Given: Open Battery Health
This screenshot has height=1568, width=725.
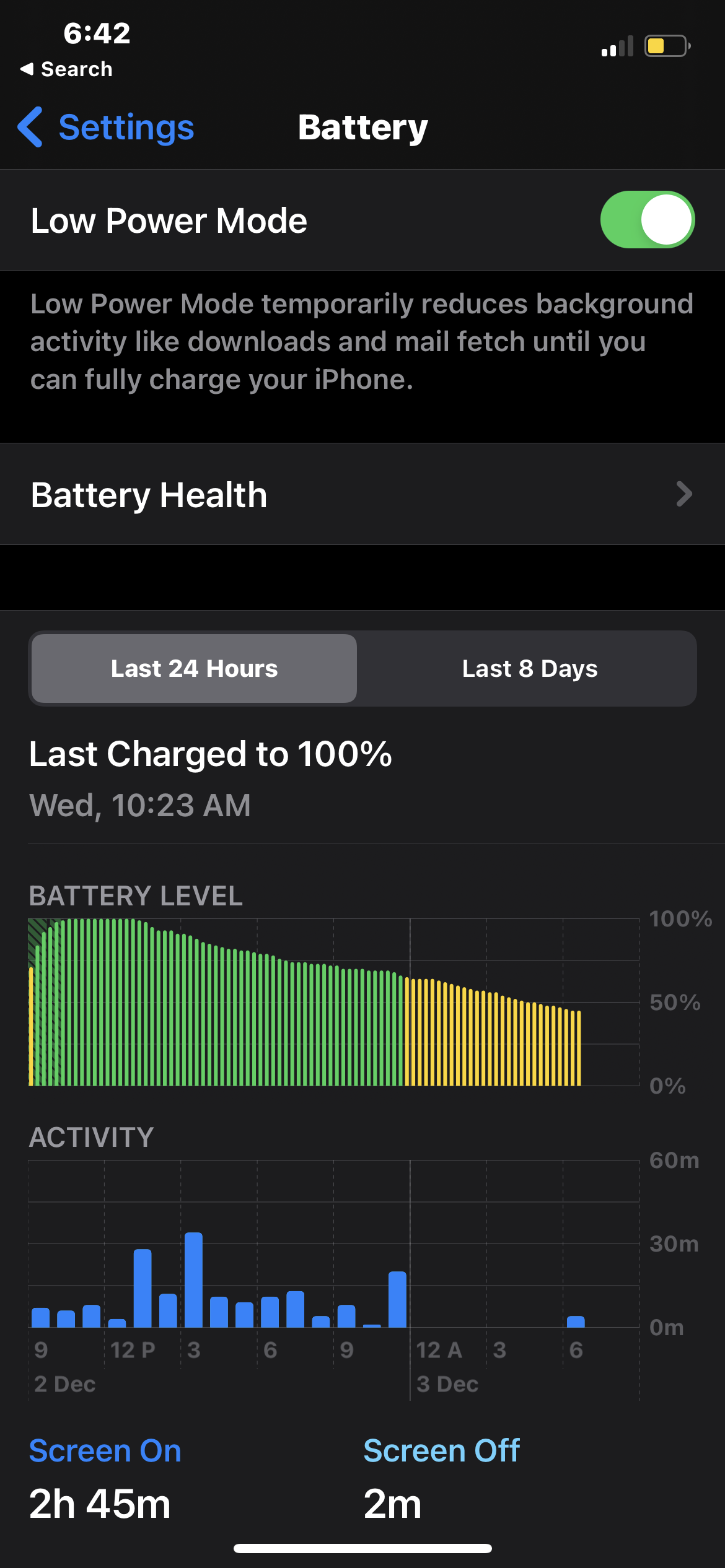Looking at the screenshot, I should coord(362,494).
